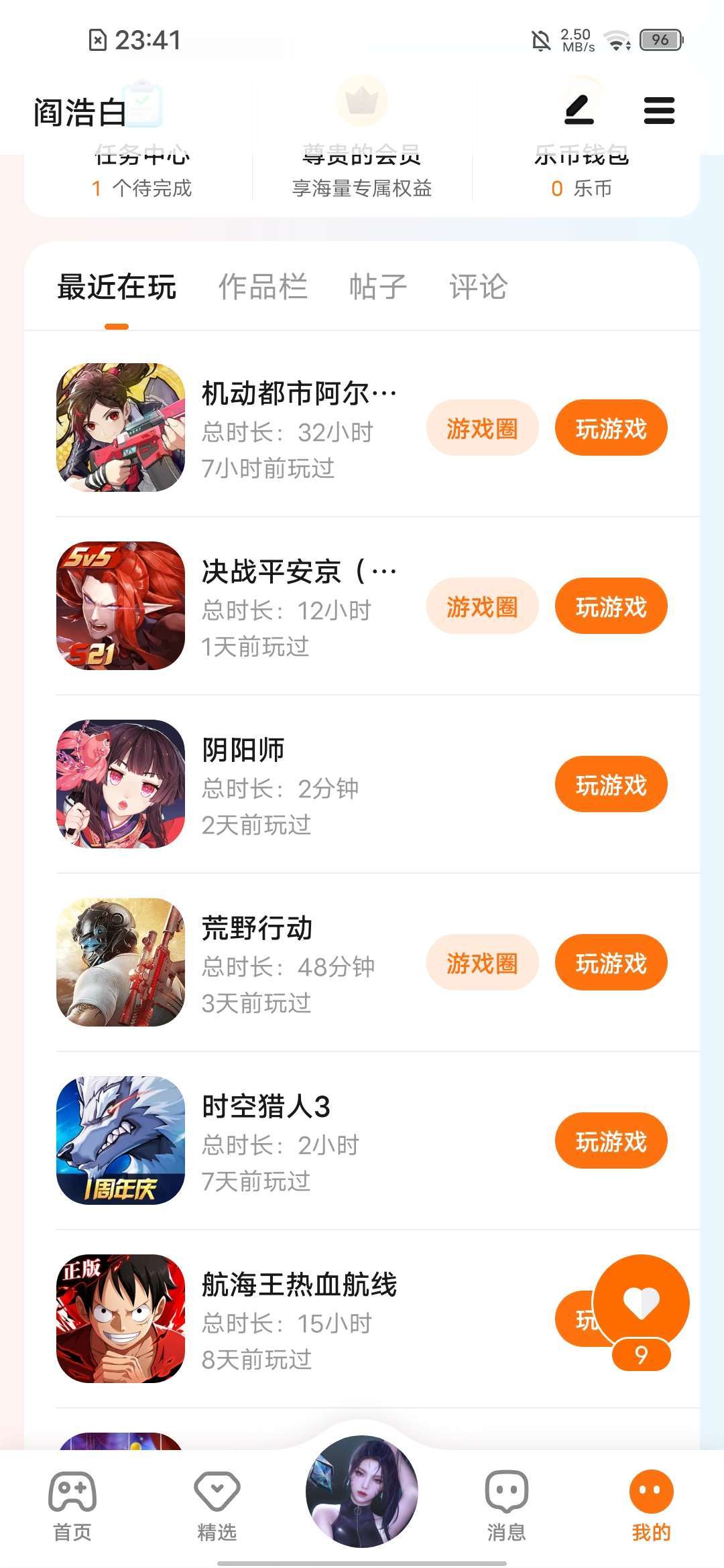
Task: Open 游戏圈 for 决战平安京
Action: [482, 606]
